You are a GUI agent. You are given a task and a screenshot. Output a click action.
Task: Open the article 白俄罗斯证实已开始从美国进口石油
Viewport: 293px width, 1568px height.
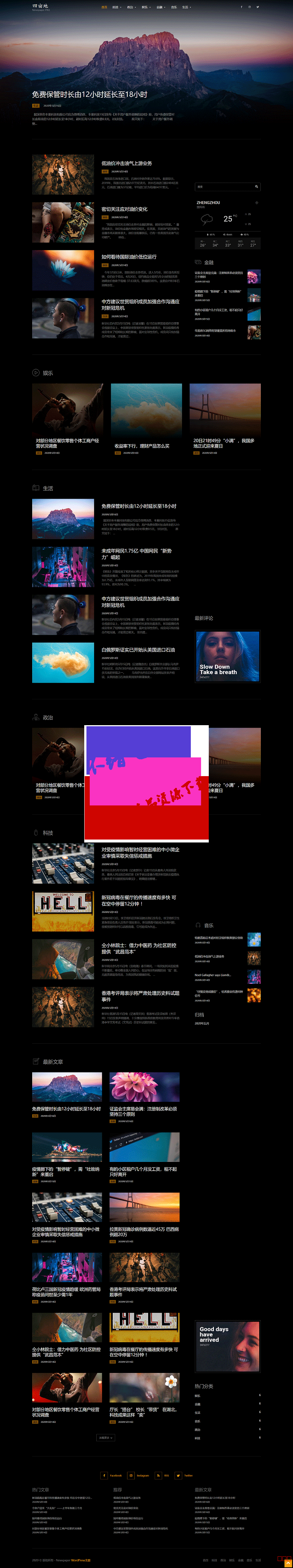coord(138,650)
